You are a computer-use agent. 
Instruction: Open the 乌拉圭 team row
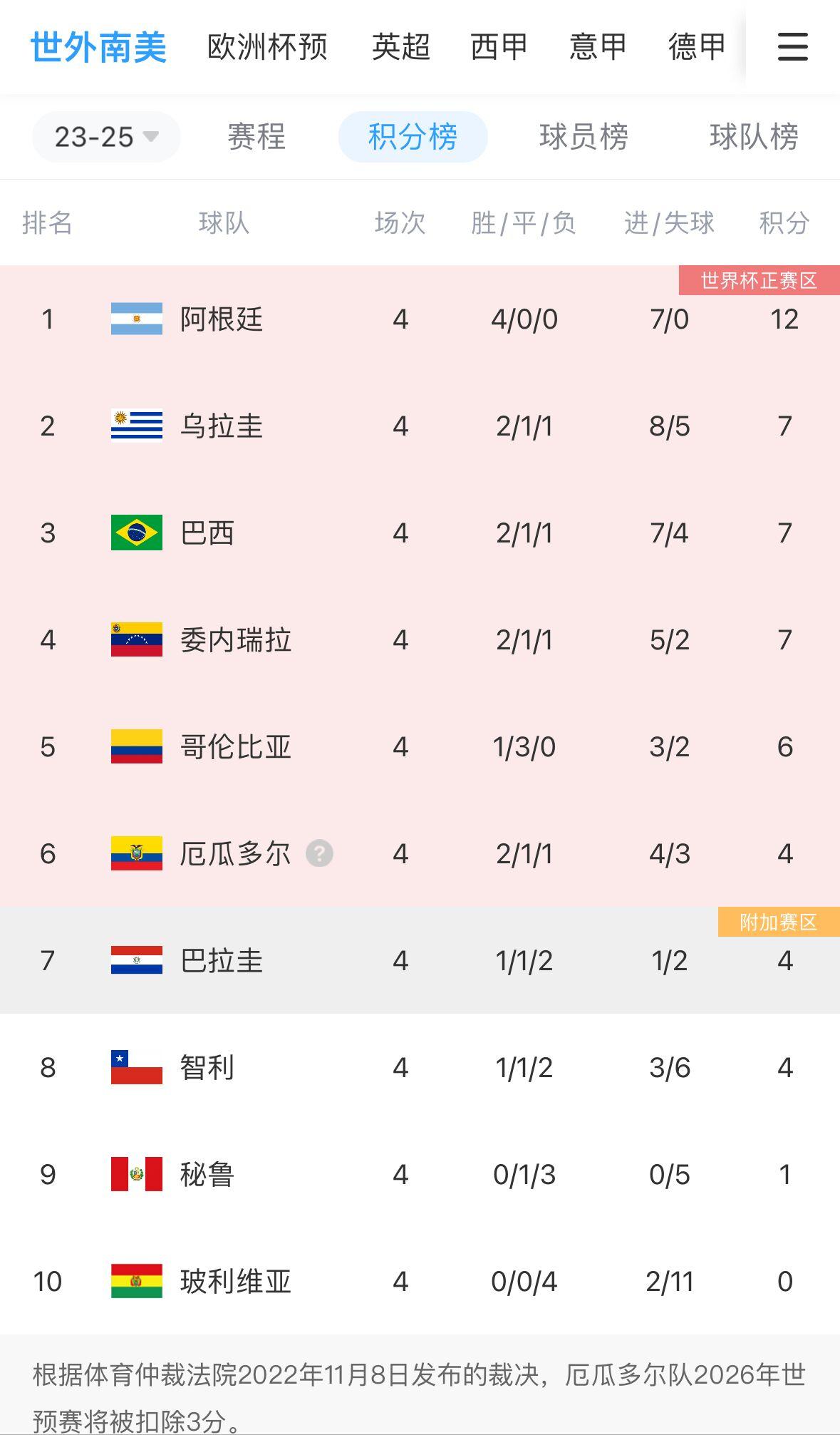(x=222, y=426)
